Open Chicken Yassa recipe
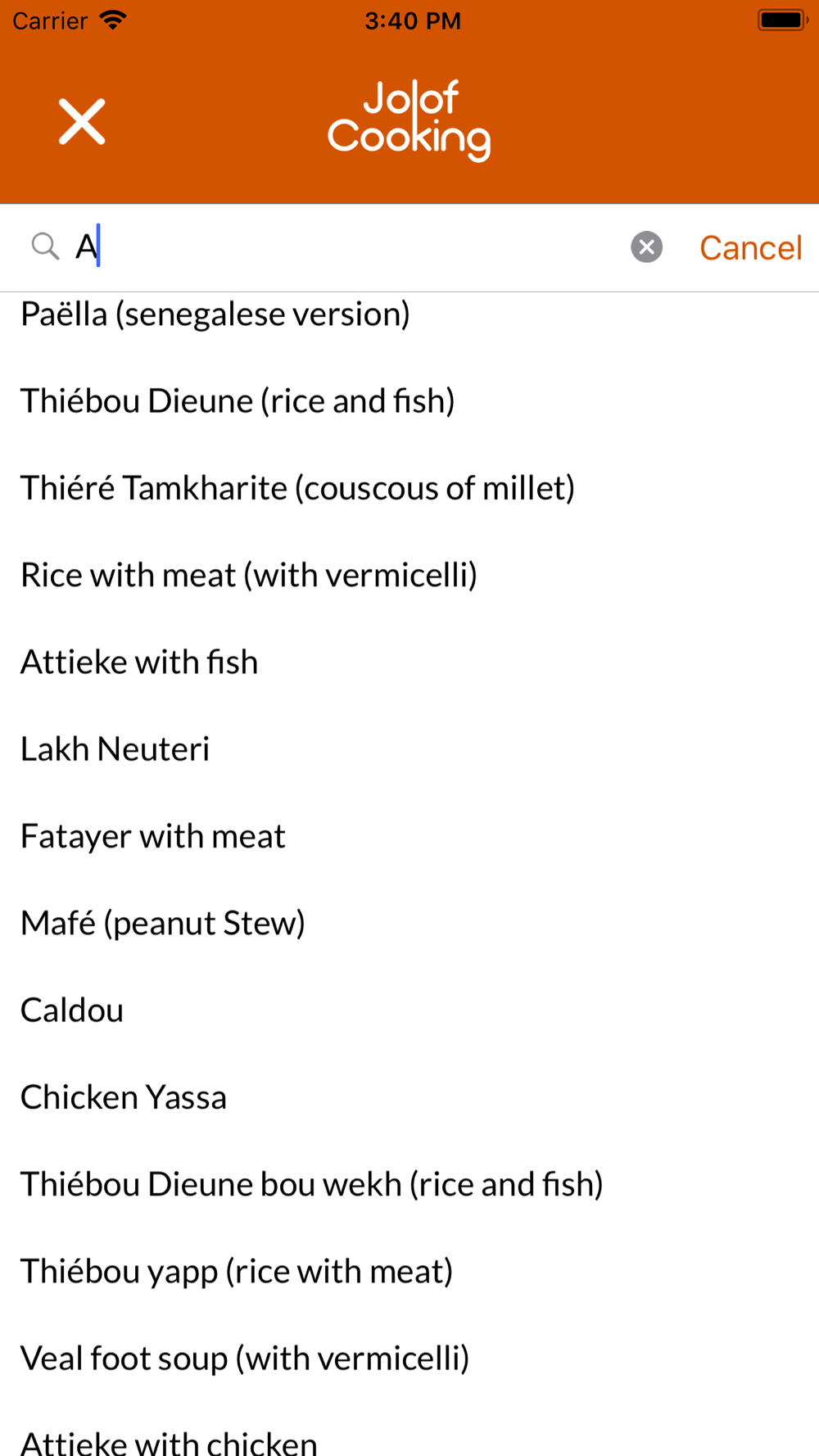The height and width of the screenshot is (1456, 819). 409,1097
